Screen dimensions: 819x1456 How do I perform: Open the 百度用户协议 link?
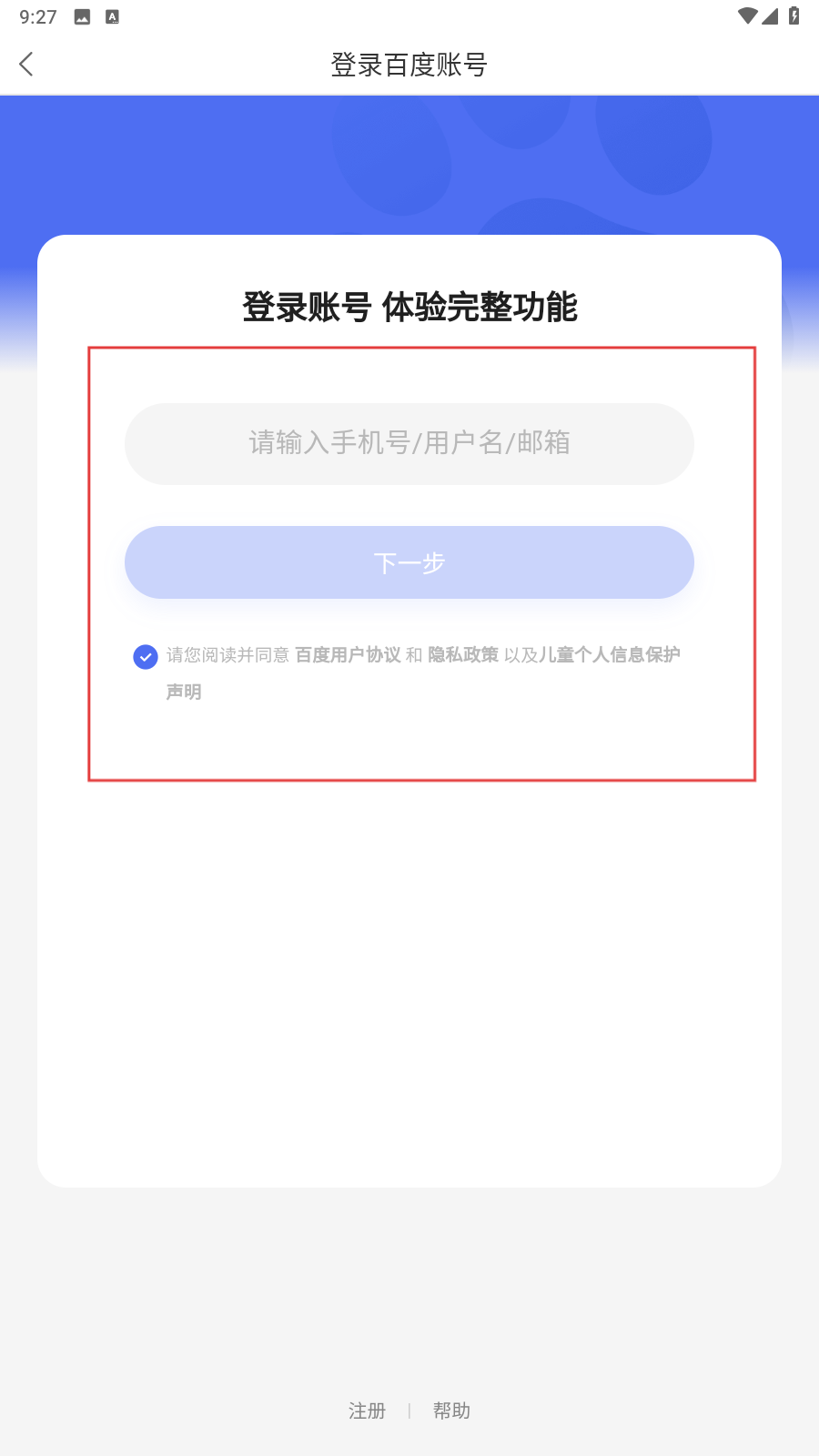click(x=348, y=655)
